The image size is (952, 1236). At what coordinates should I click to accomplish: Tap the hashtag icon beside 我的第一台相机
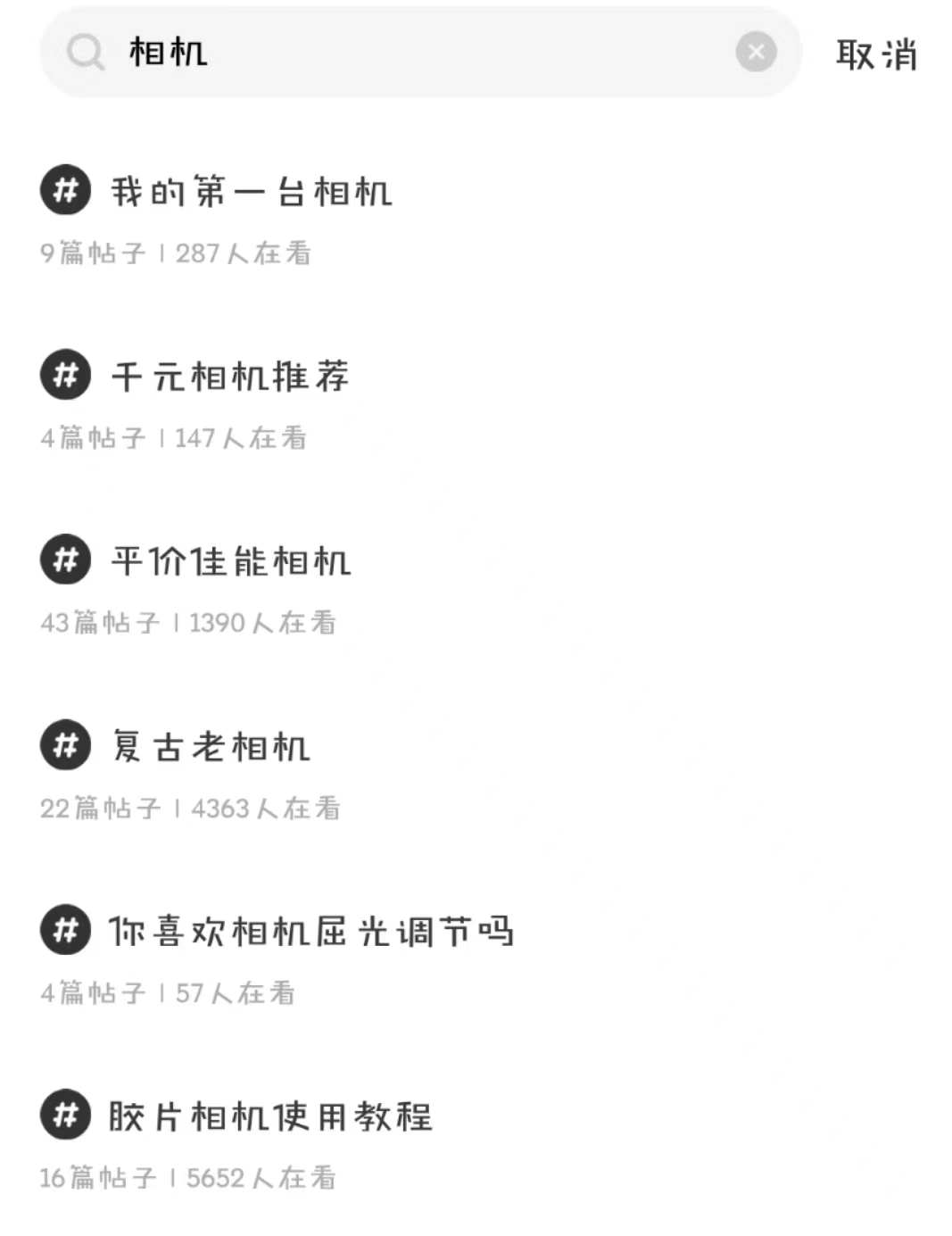click(x=64, y=191)
